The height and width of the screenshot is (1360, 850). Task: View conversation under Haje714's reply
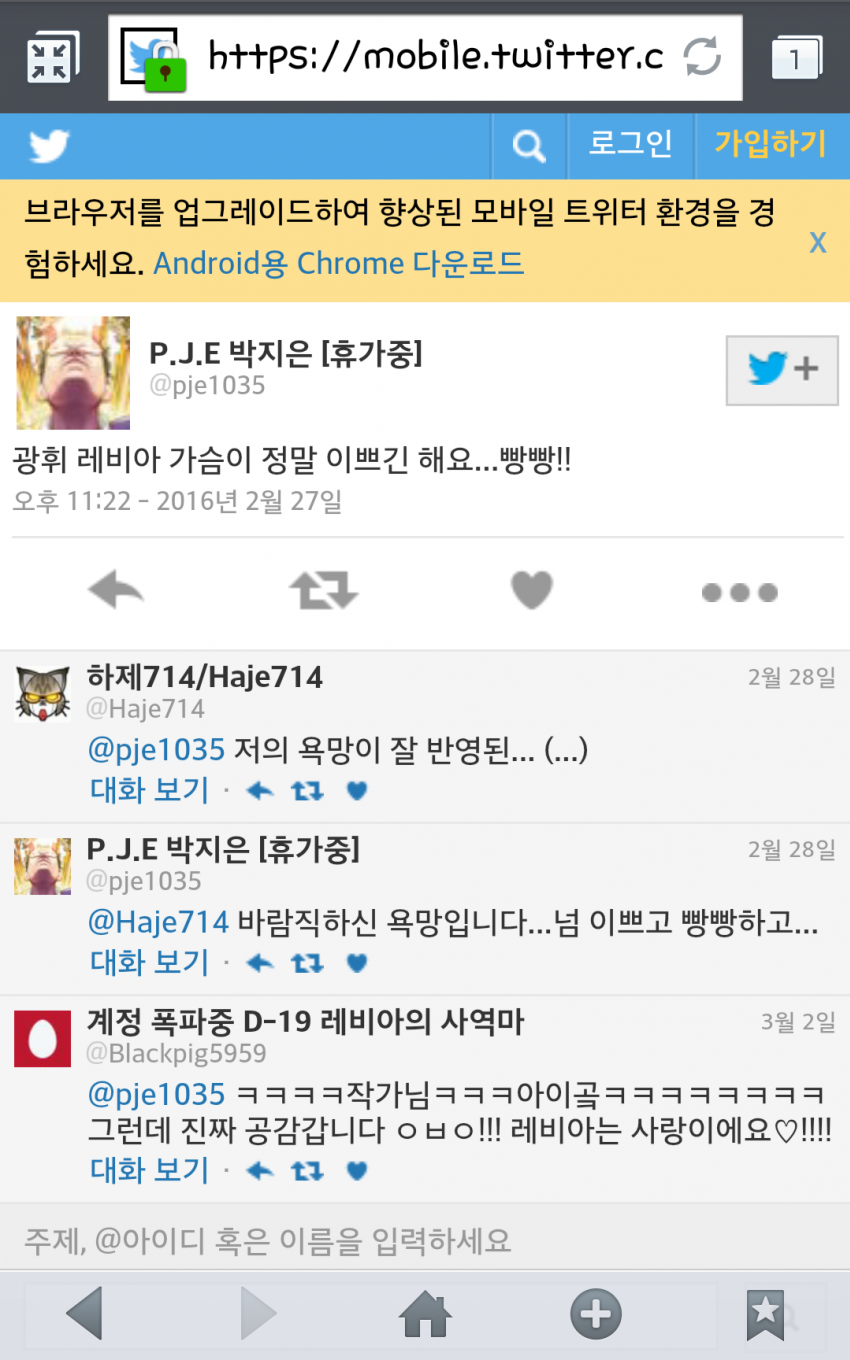pyautogui.click(x=150, y=791)
